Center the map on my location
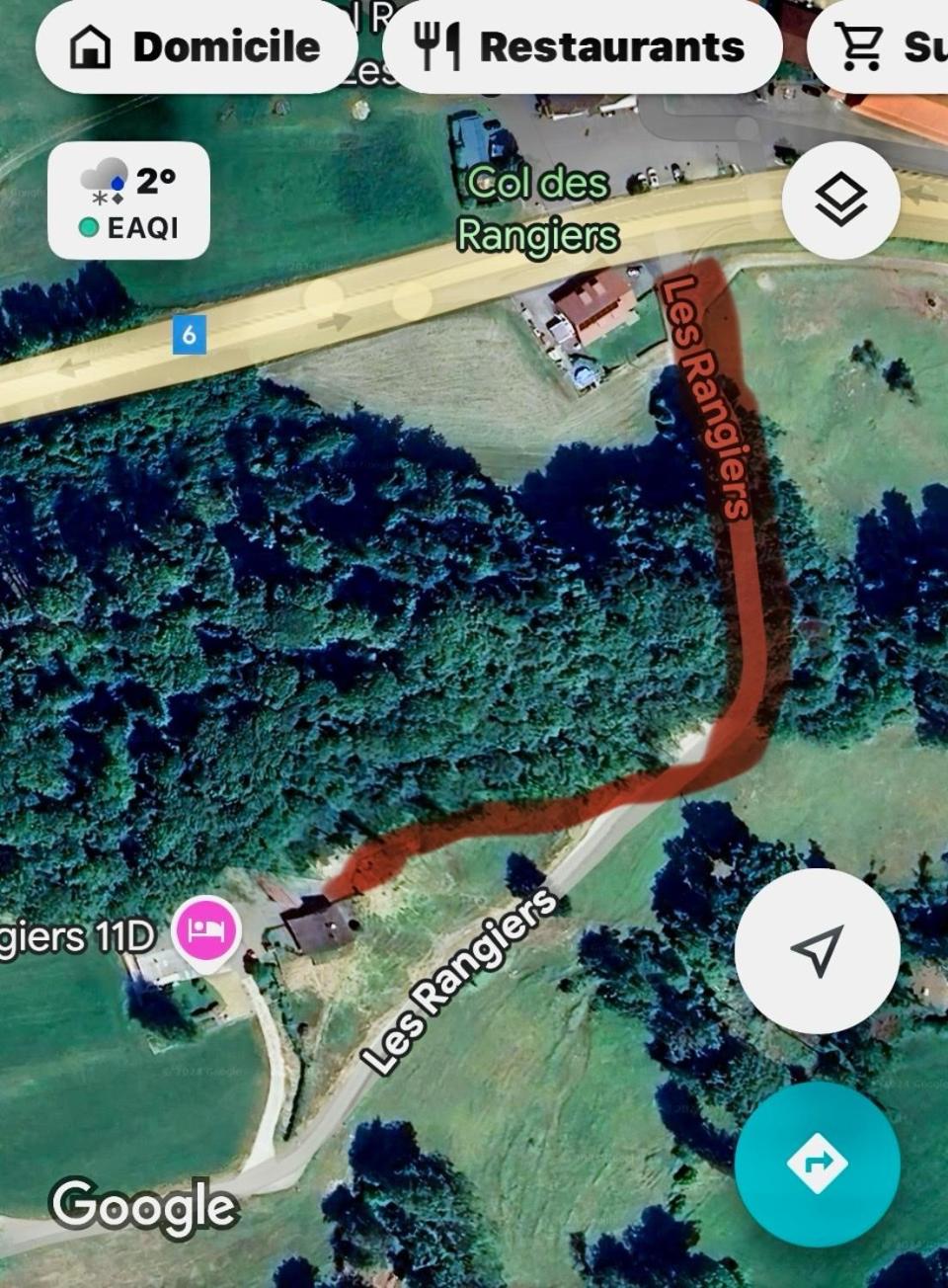 coord(817,950)
